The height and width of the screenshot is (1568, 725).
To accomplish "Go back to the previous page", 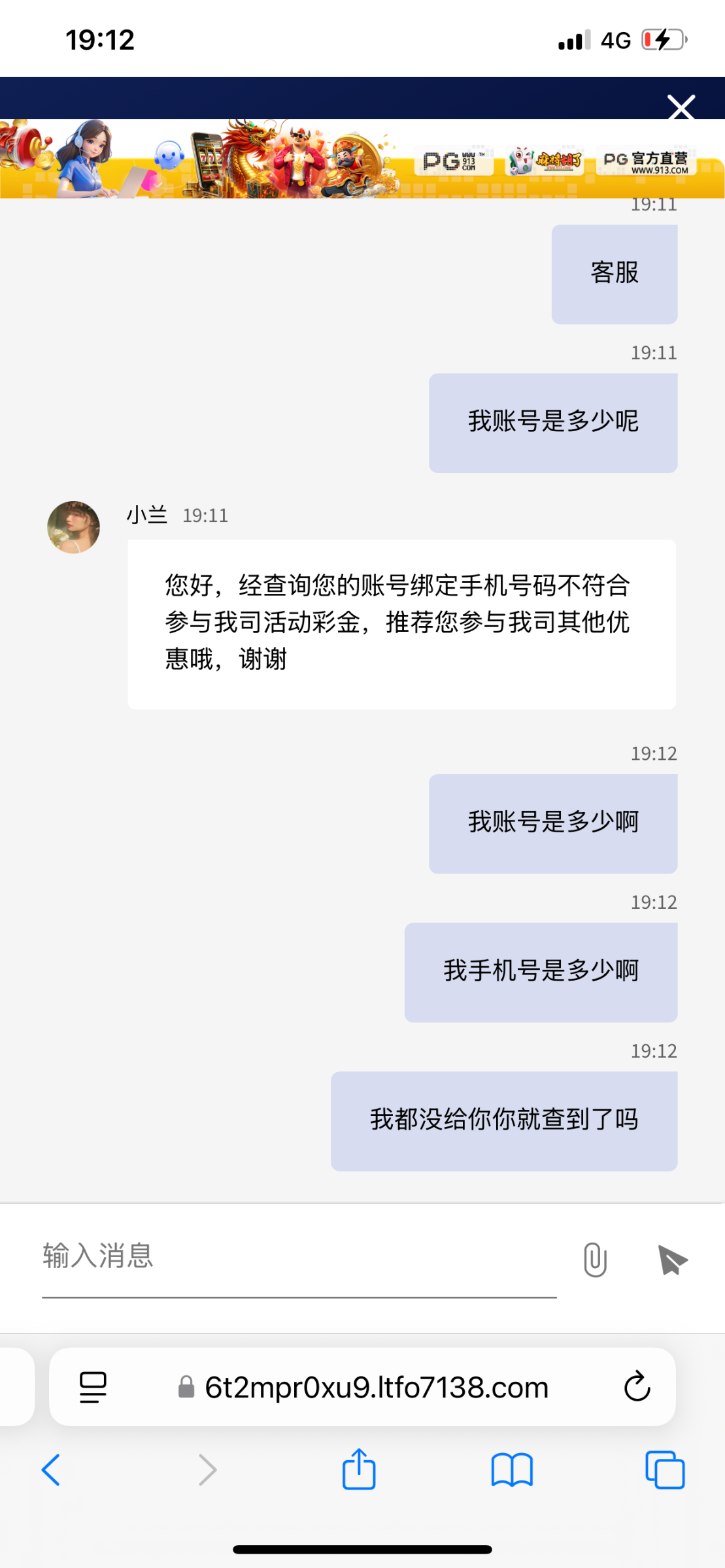I will click(51, 1470).
